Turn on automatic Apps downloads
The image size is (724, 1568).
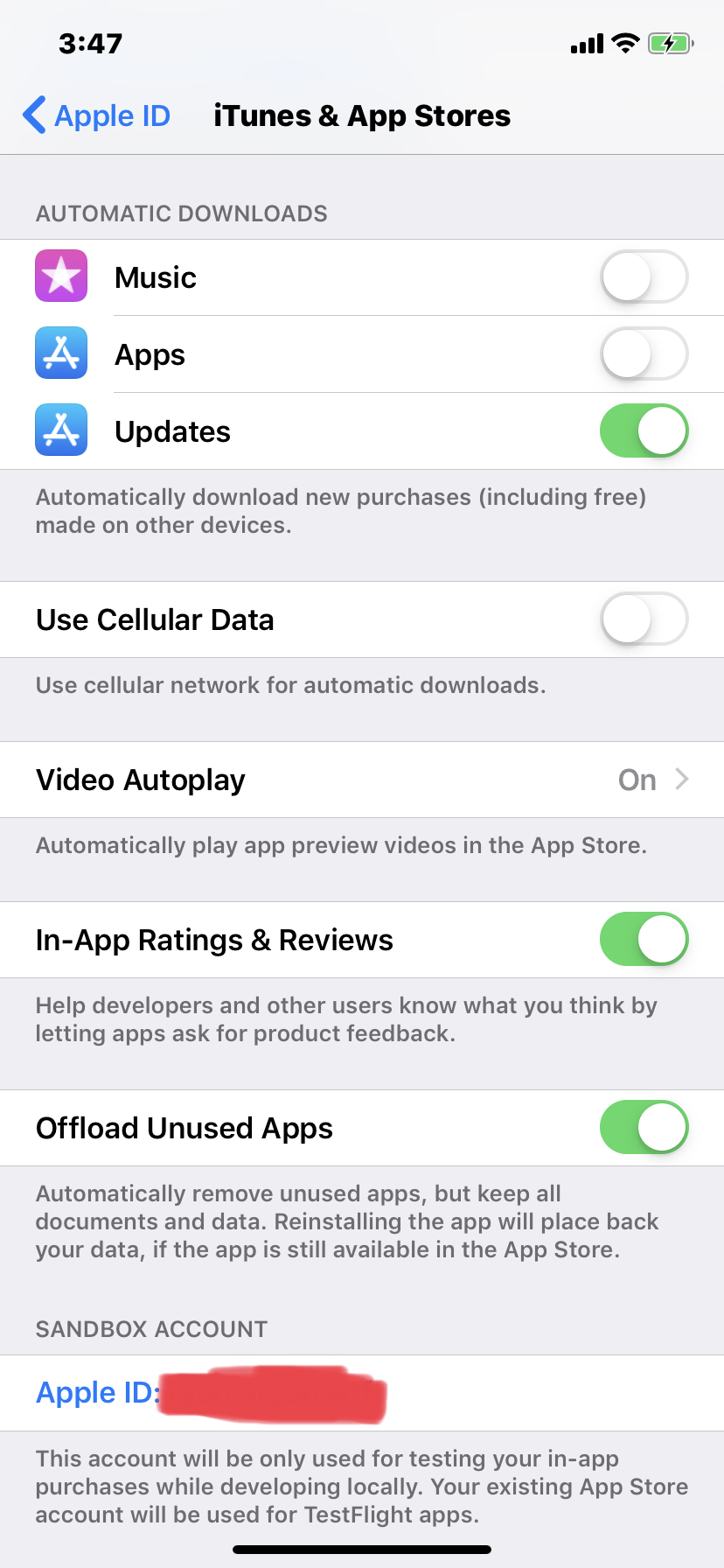pyautogui.click(x=644, y=354)
